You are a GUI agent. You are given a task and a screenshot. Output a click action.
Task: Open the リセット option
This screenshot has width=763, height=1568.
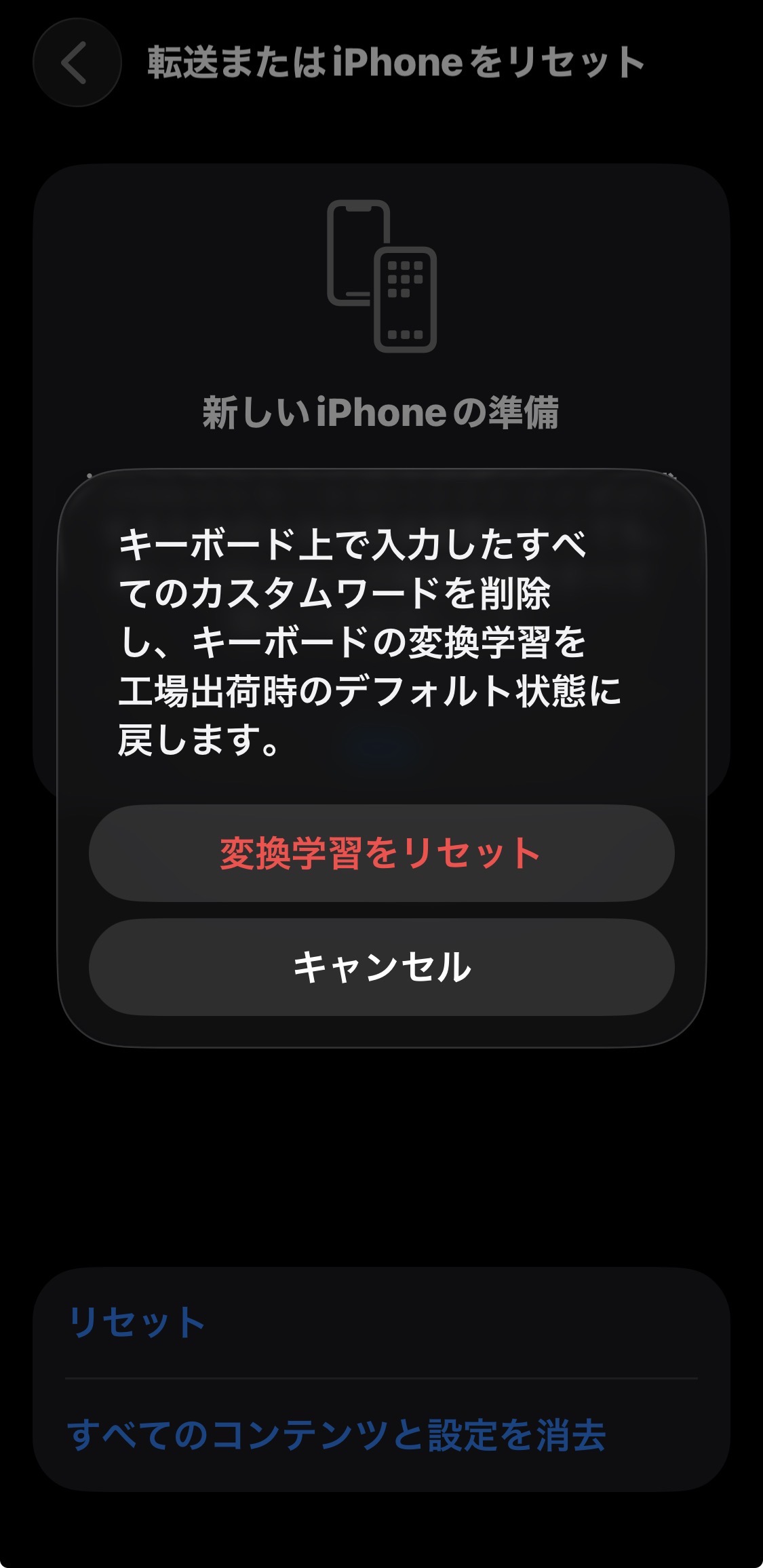point(381,1322)
